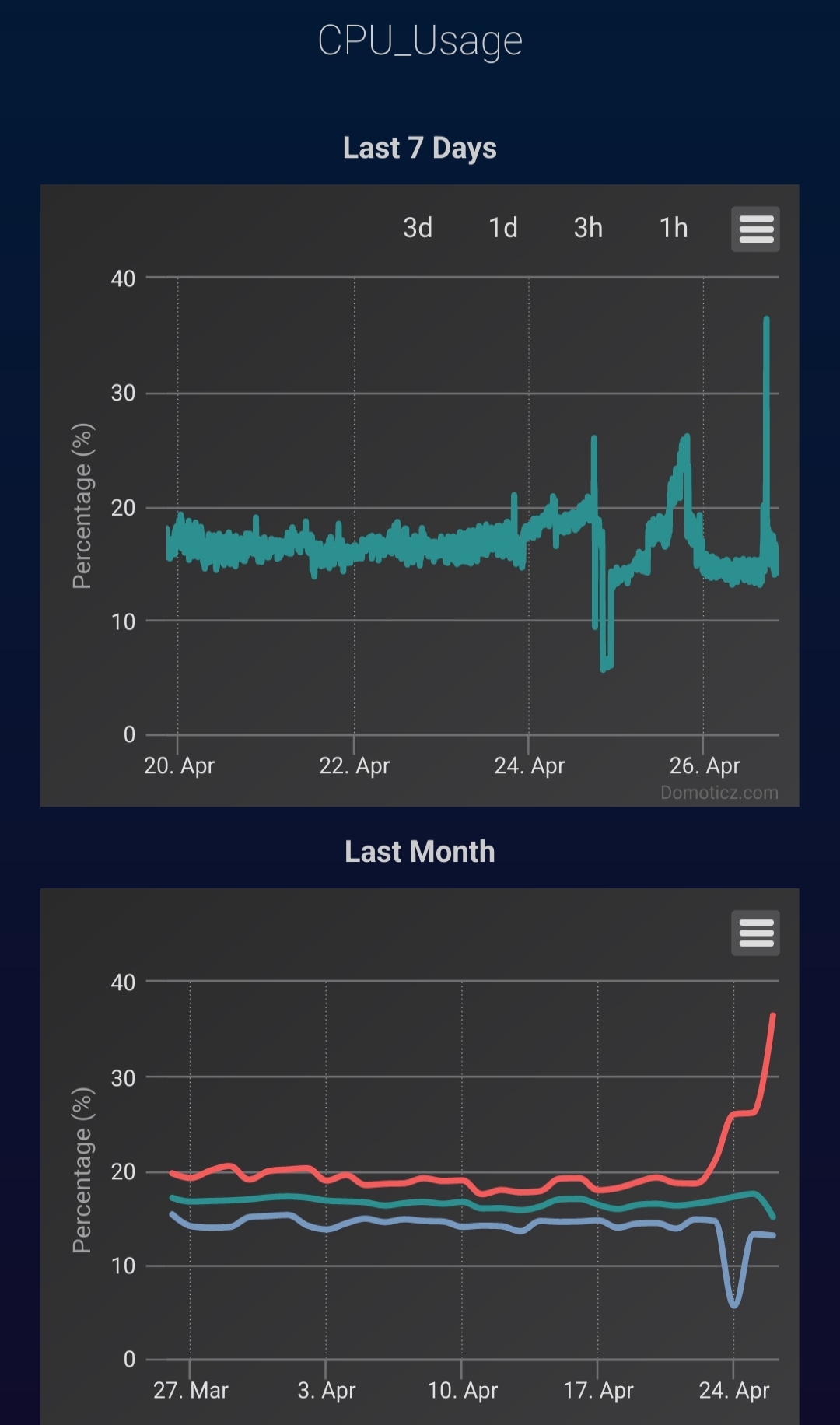The width and height of the screenshot is (840, 1425).
Task: Click the 24. Apr label on monthly axis
Action: [734, 1390]
